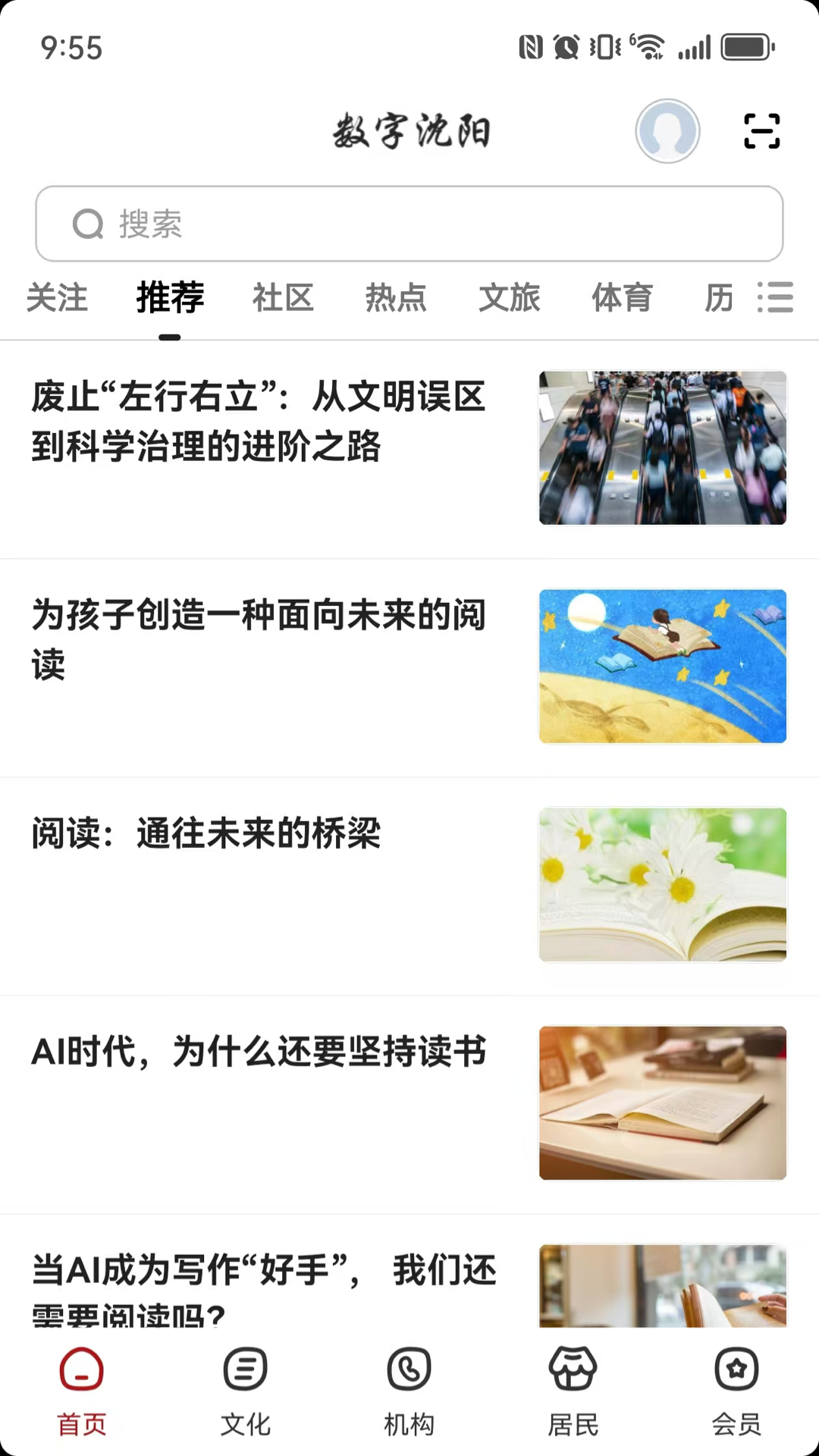The height and width of the screenshot is (1456, 819).
Task: Tap the search magnifier icon
Action: pyautogui.click(x=89, y=224)
